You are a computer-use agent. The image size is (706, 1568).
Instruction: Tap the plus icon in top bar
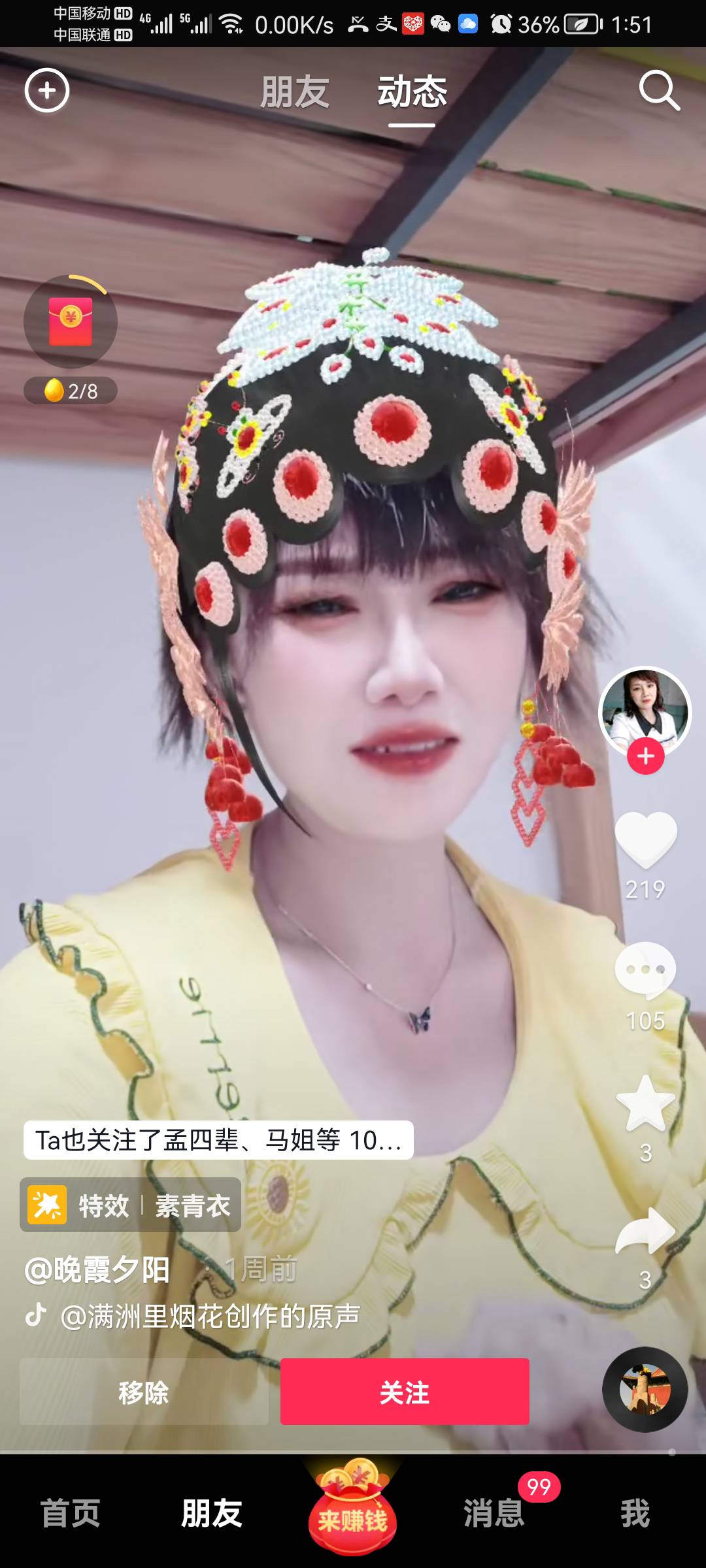[47, 91]
